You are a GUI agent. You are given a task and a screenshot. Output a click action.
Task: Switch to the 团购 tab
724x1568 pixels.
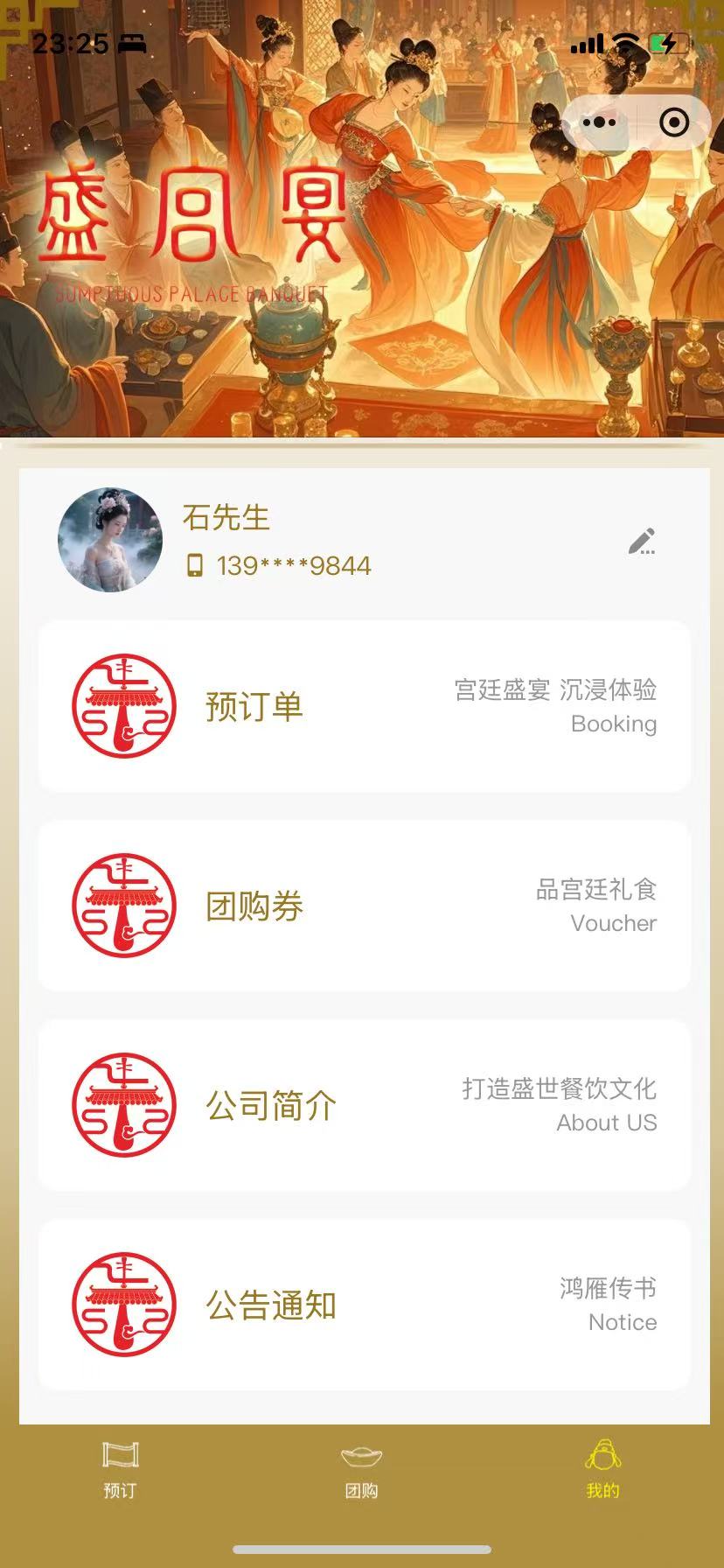[361, 1470]
